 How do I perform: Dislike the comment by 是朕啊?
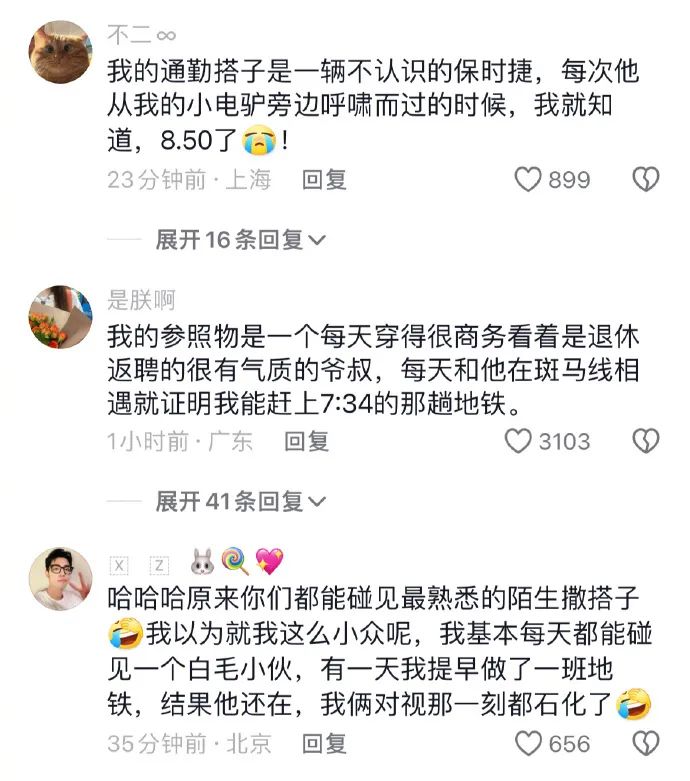[647, 441]
